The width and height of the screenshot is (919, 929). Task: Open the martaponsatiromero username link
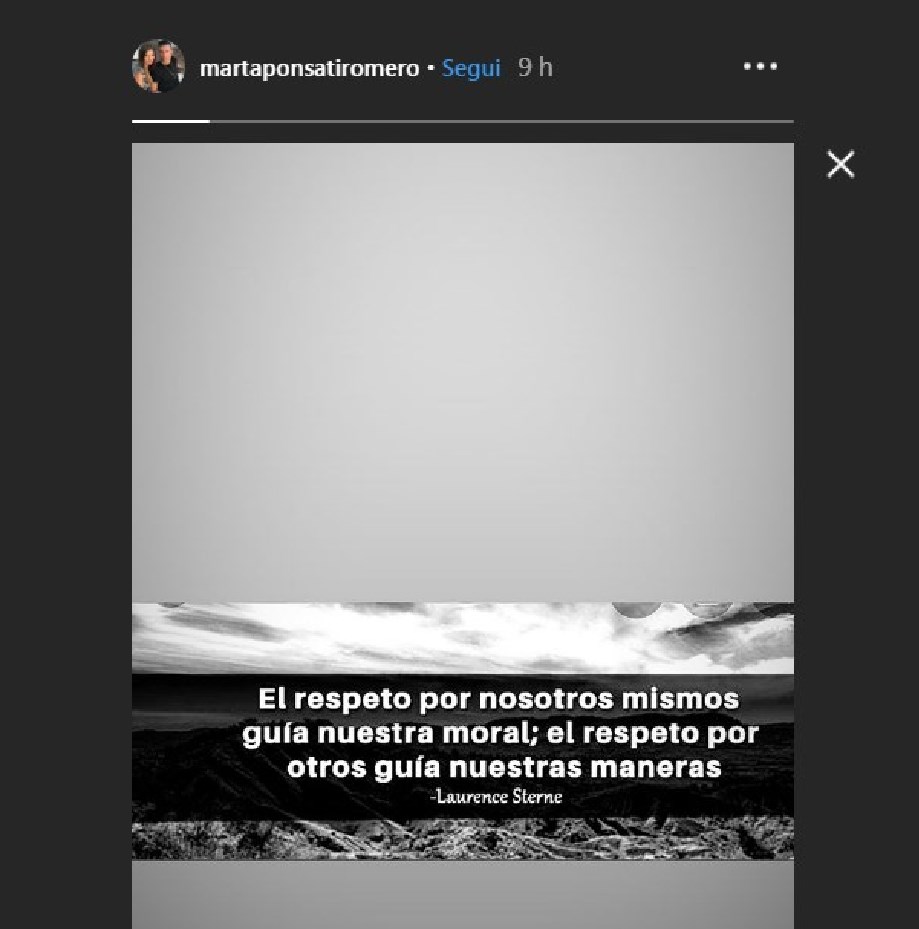(x=309, y=69)
